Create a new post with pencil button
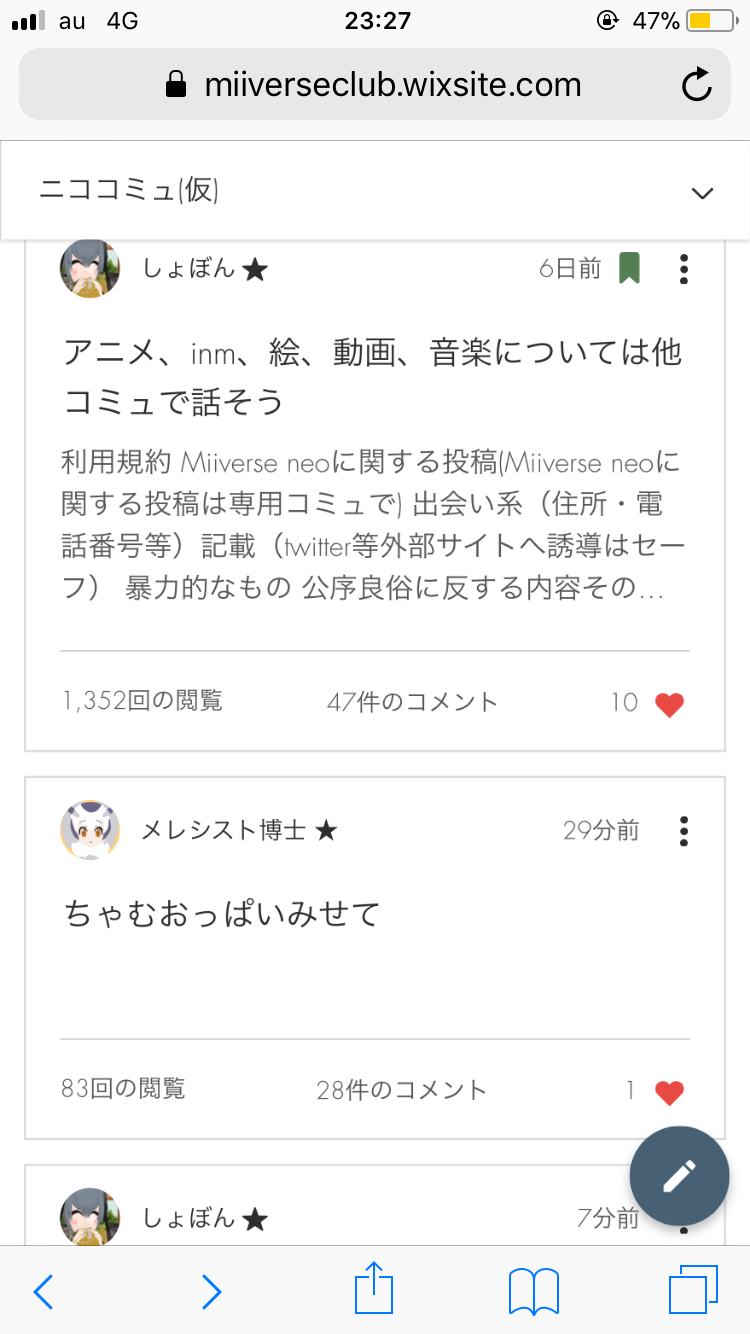The width and height of the screenshot is (750, 1334). point(679,1176)
